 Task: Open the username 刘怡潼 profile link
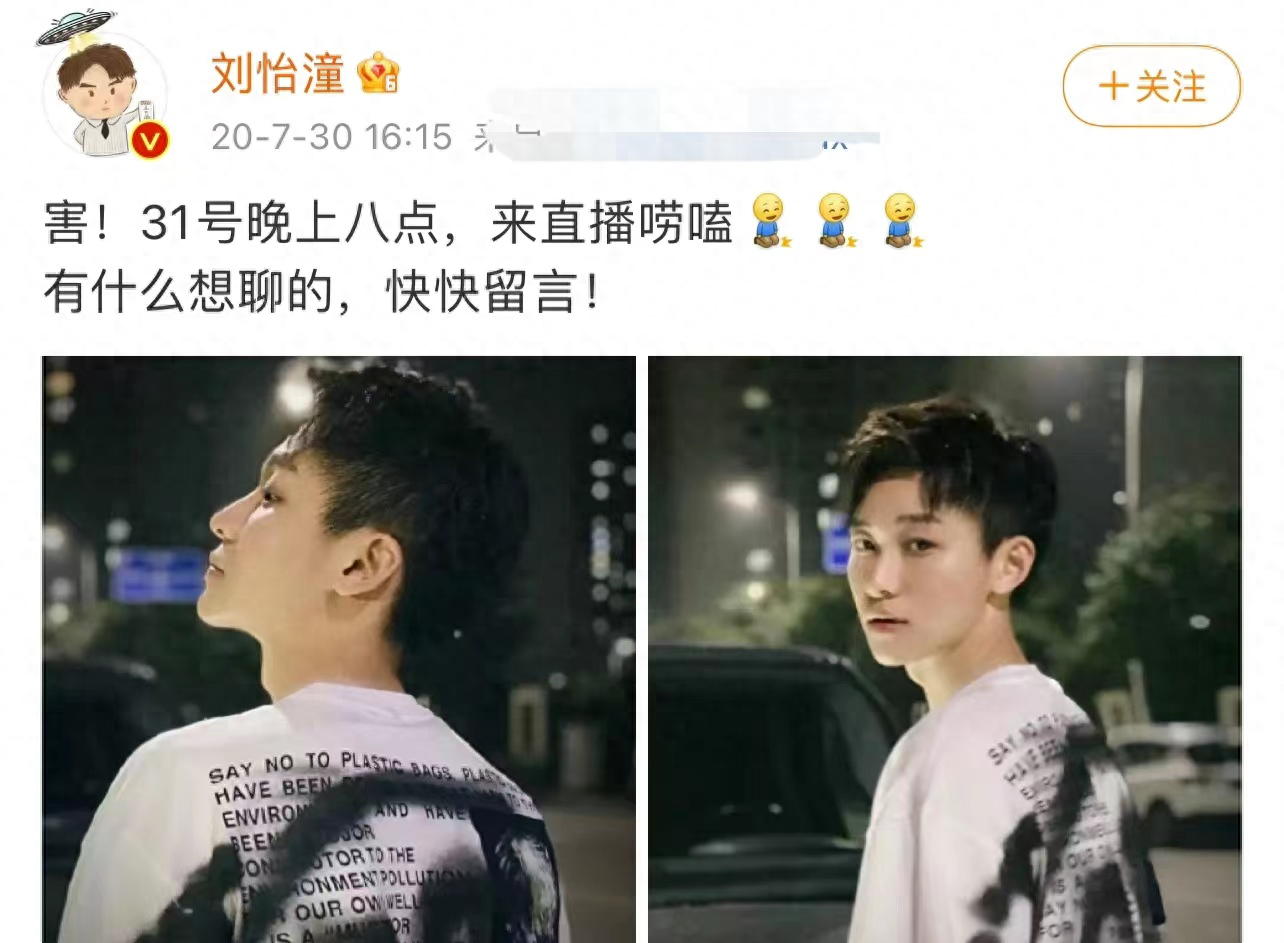click(277, 74)
